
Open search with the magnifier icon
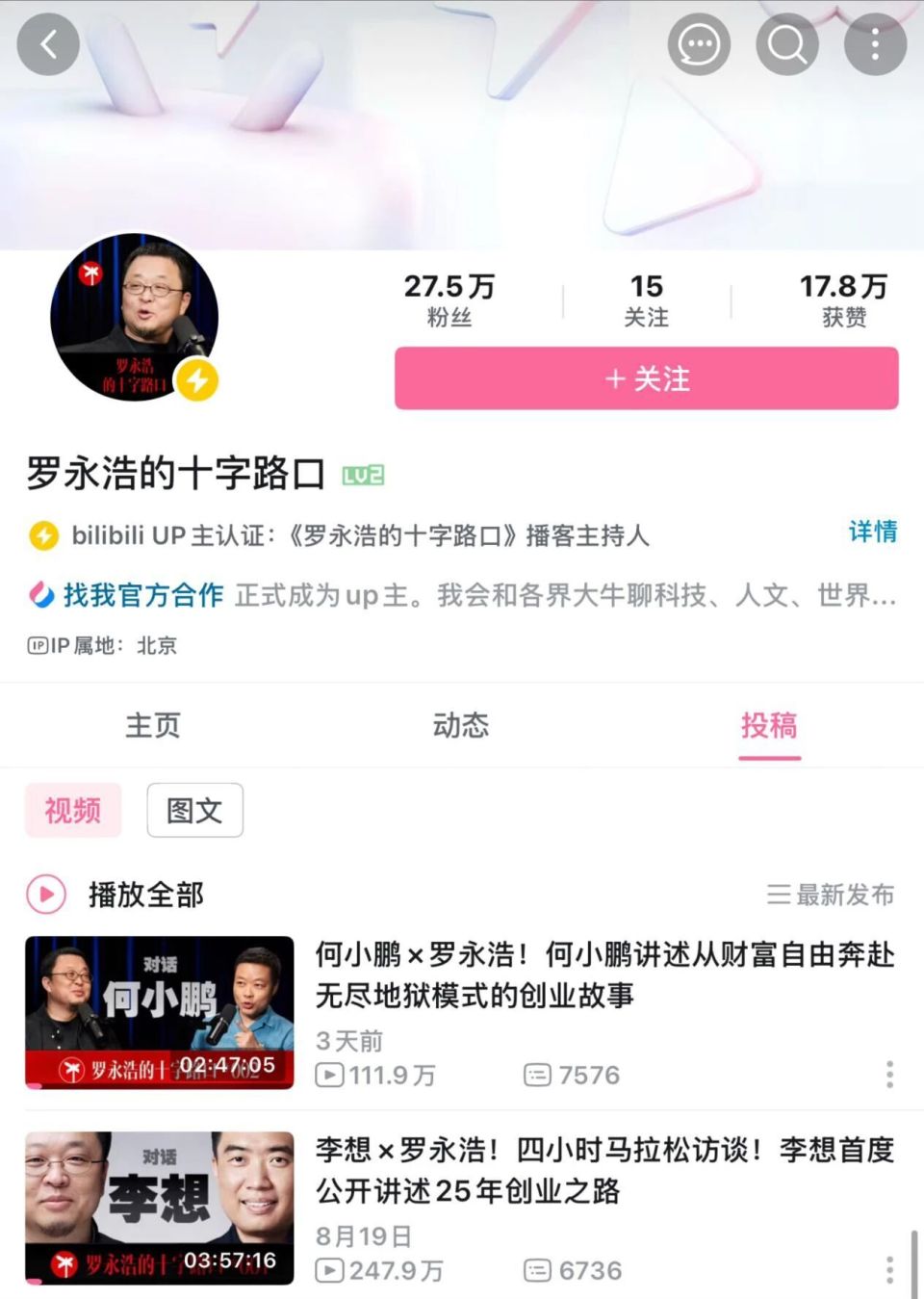point(786,43)
